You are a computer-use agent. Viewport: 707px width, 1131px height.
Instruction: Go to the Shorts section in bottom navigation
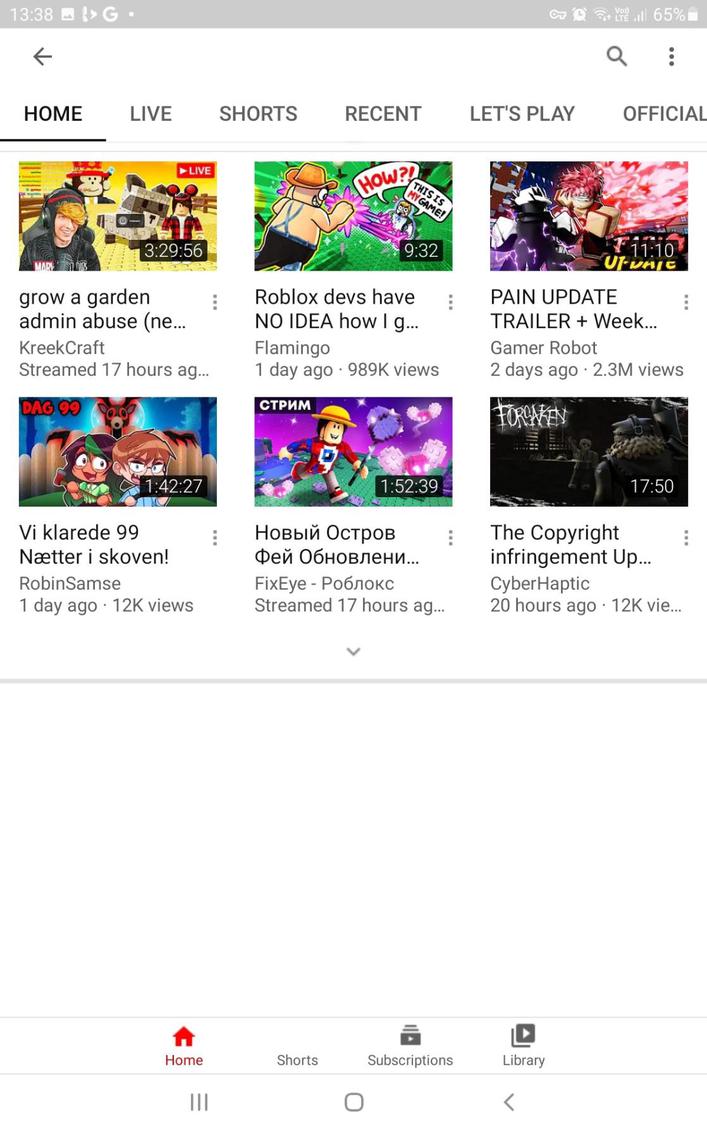pos(297,1046)
